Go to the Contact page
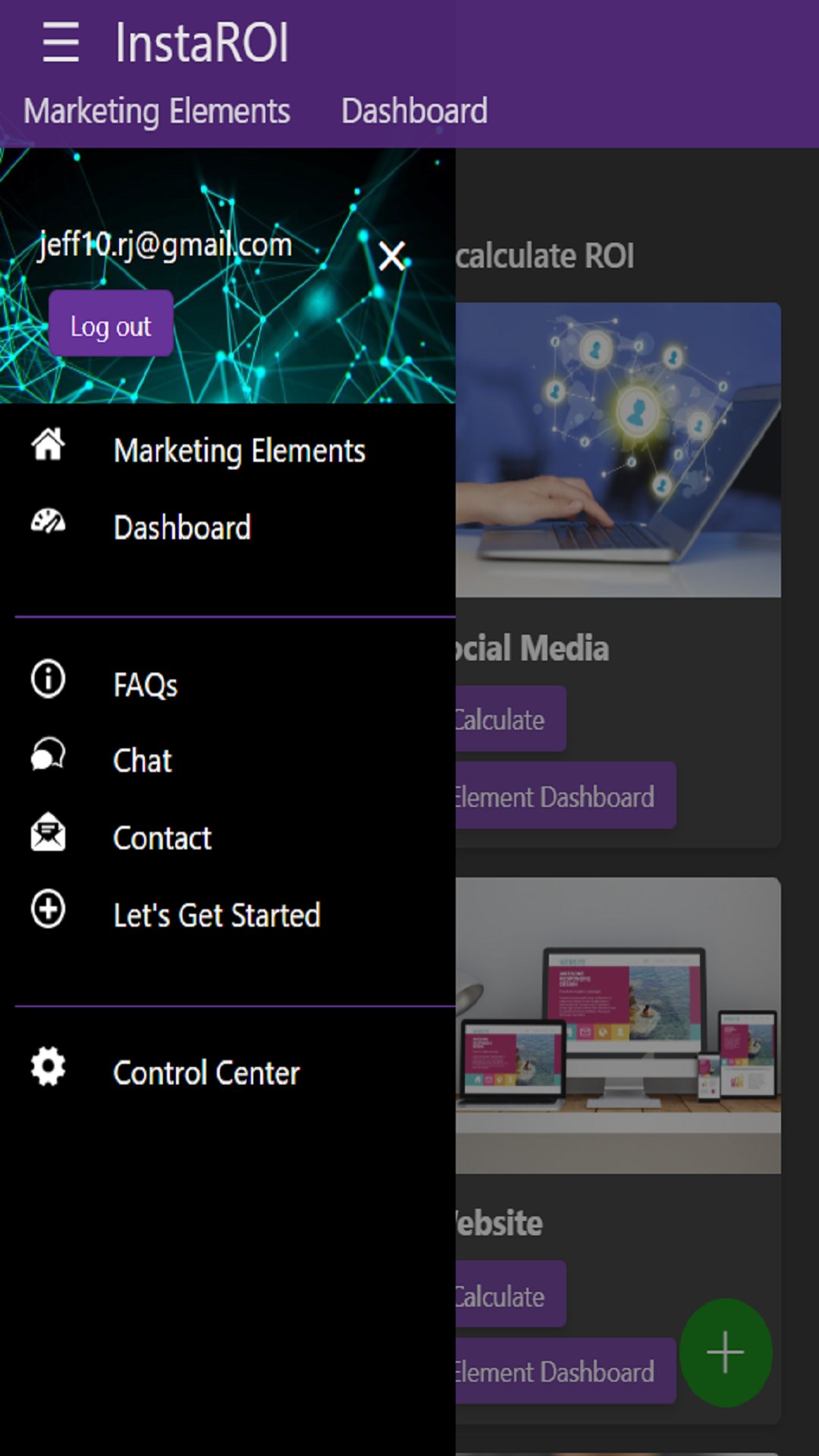The height and width of the screenshot is (1456, 819). pos(162,838)
